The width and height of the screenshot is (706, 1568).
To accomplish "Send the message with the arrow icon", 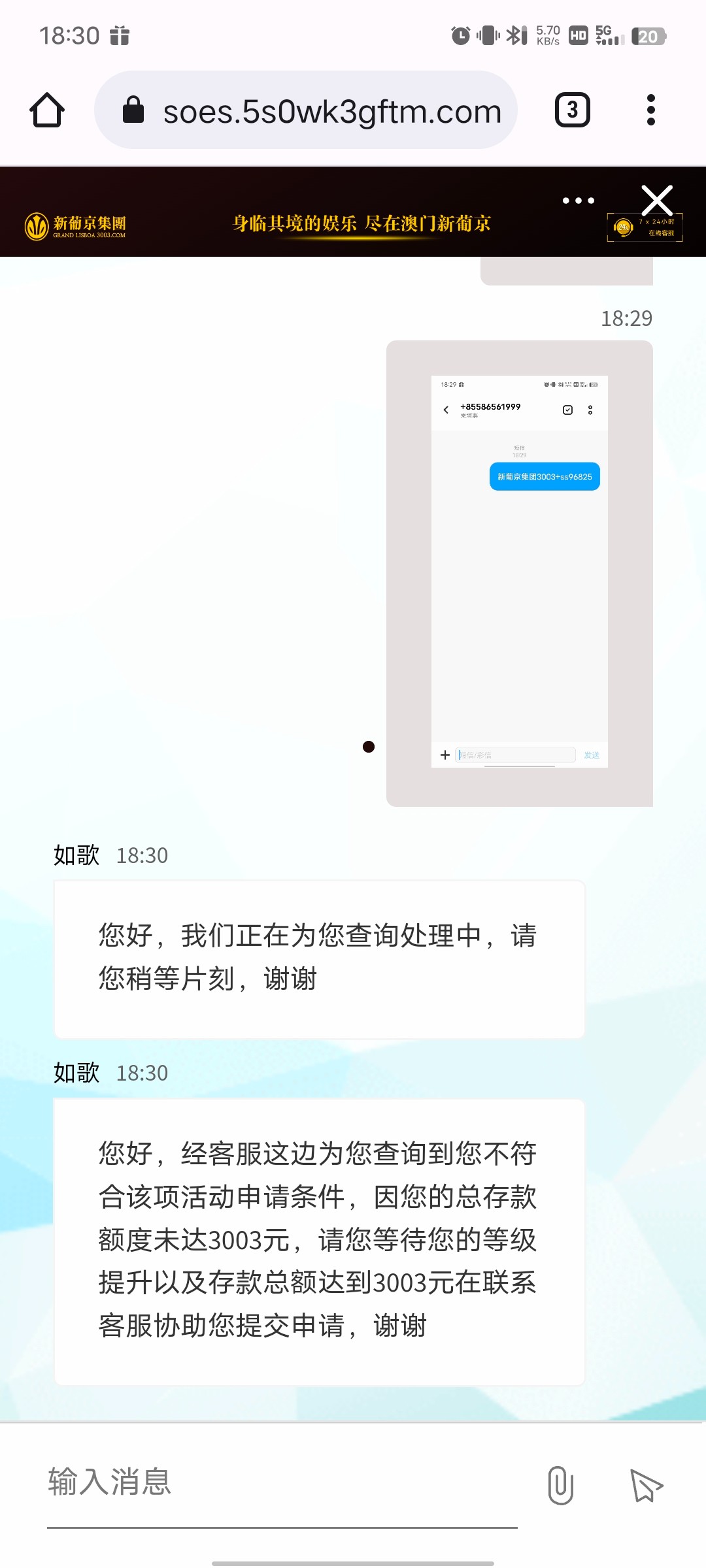I will (646, 1485).
